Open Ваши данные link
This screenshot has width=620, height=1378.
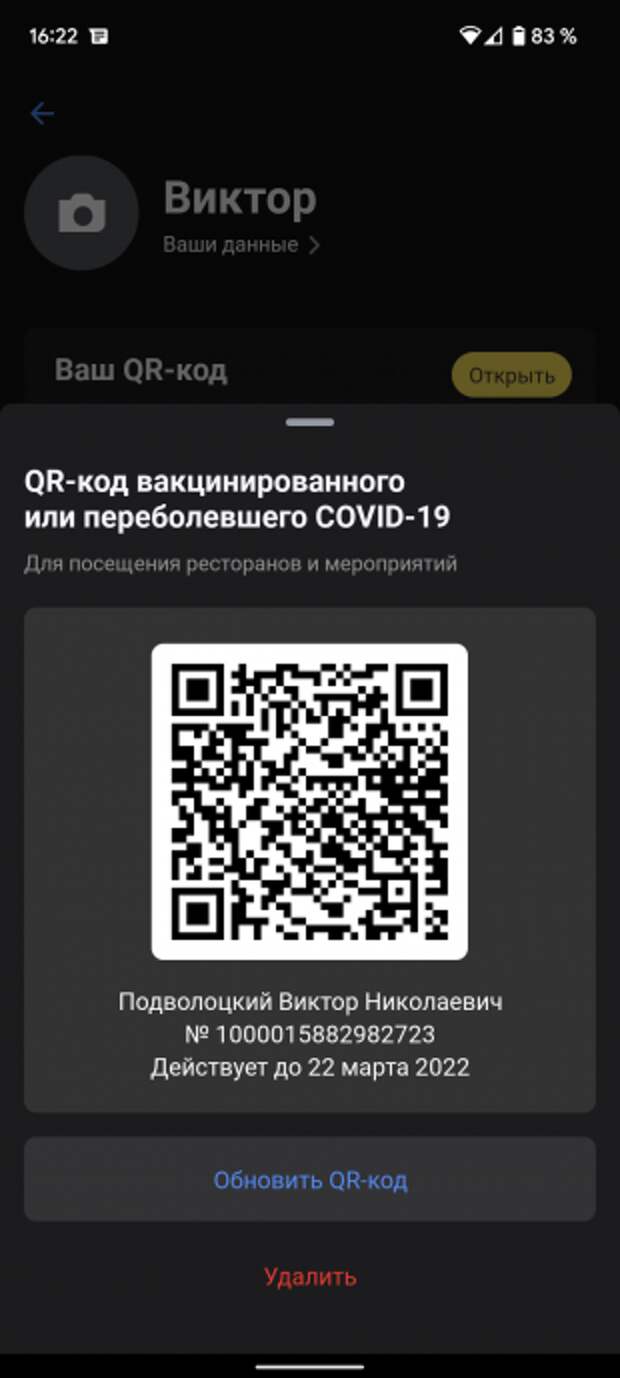(x=240, y=245)
